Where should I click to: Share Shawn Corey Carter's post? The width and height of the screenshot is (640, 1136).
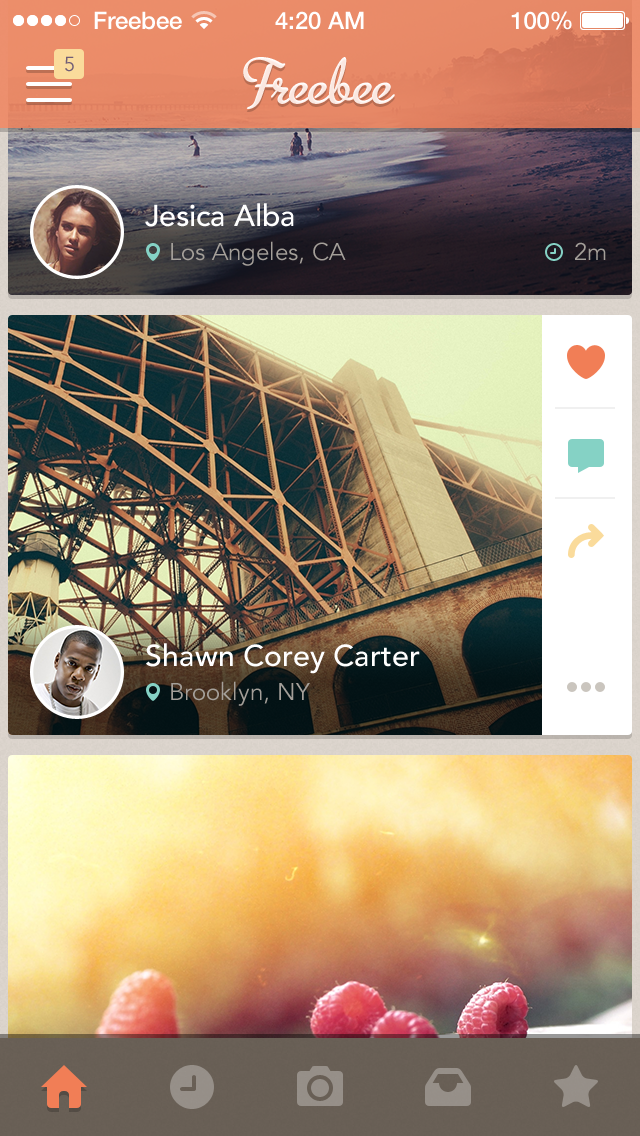[x=586, y=541]
